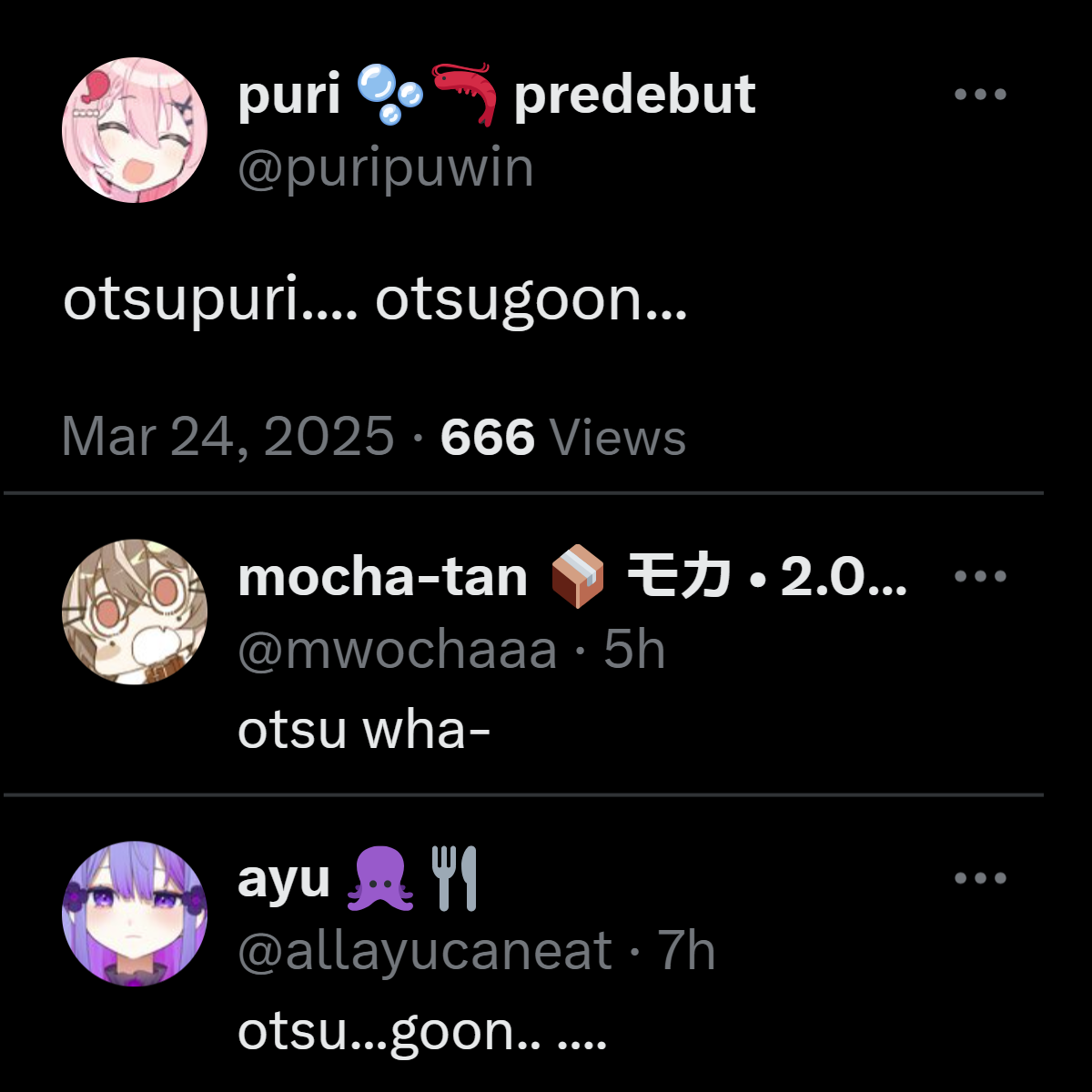The width and height of the screenshot is (1092, 1092).
Task: Open mocha-tan's reply "otsu wha-"
Action: point(364,730)
